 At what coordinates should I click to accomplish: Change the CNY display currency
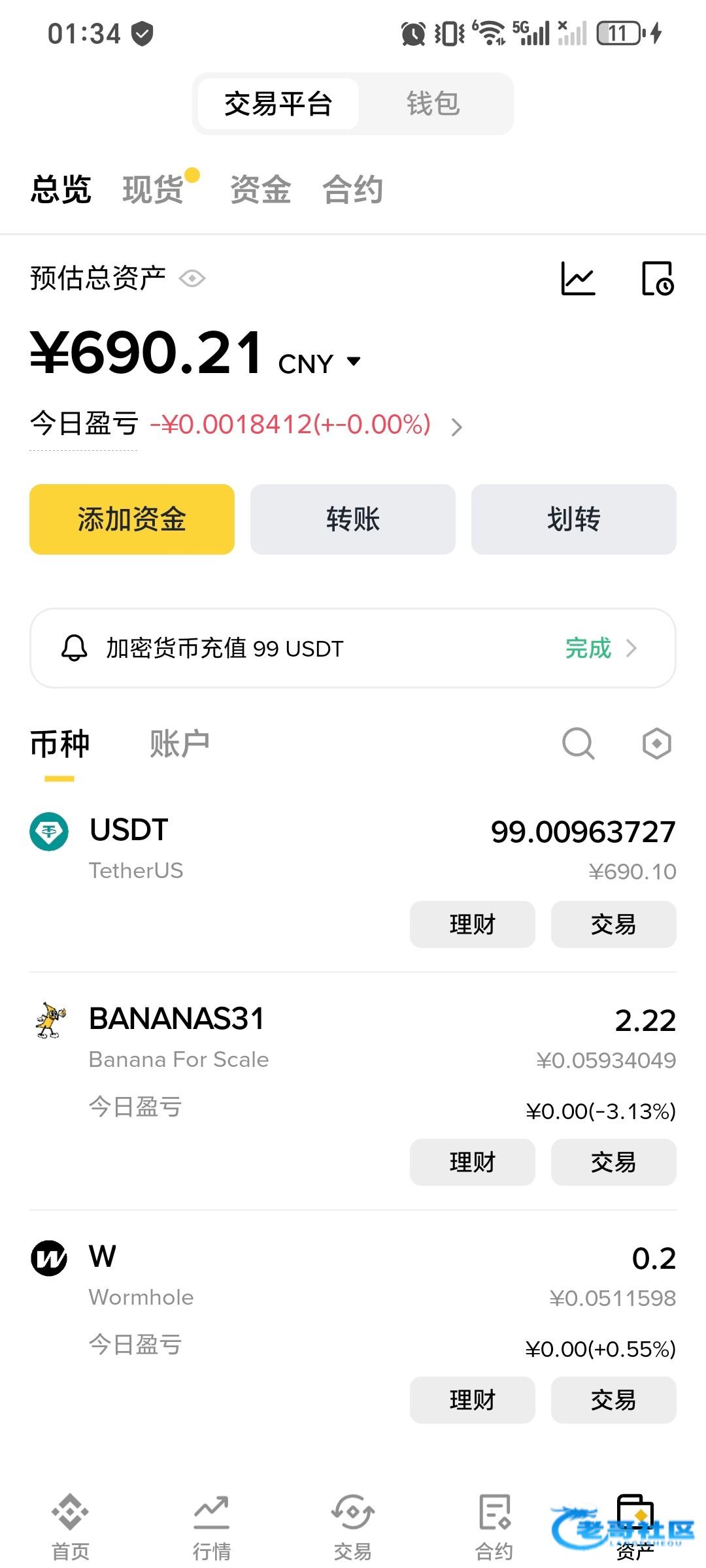coord(319,363)
